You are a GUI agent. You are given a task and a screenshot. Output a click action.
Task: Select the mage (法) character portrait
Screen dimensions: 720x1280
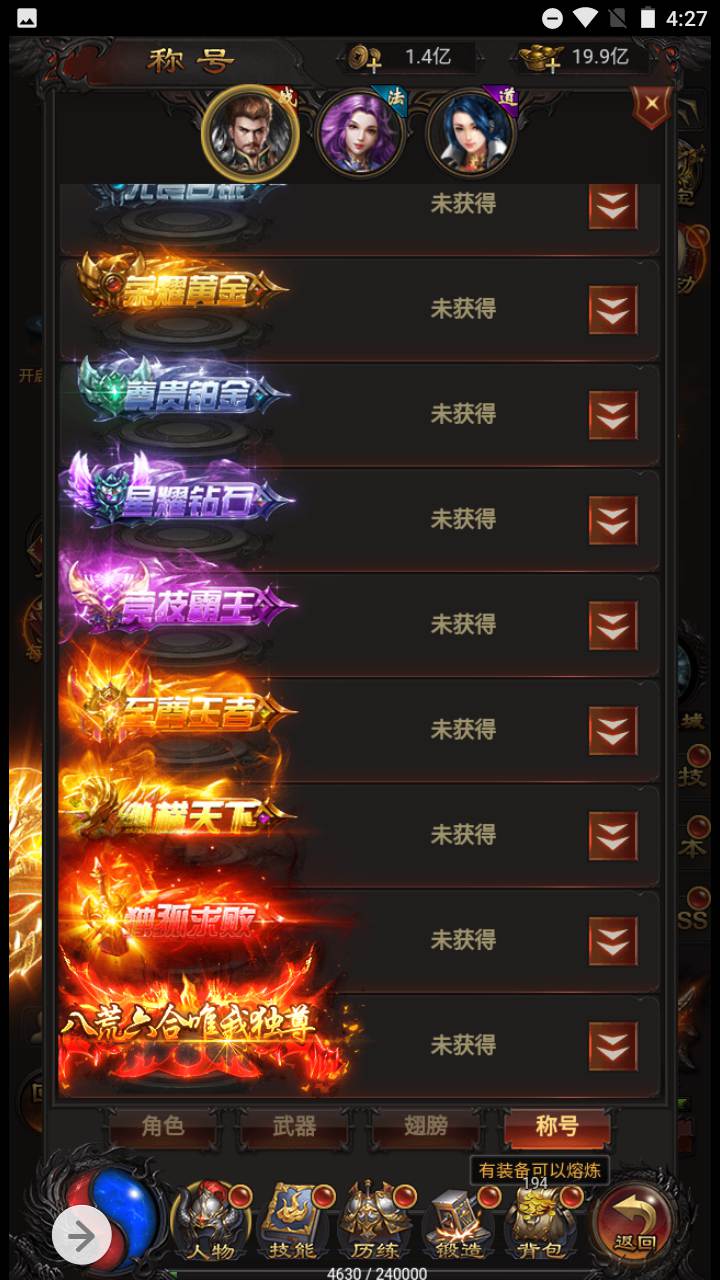click(361, 135)
